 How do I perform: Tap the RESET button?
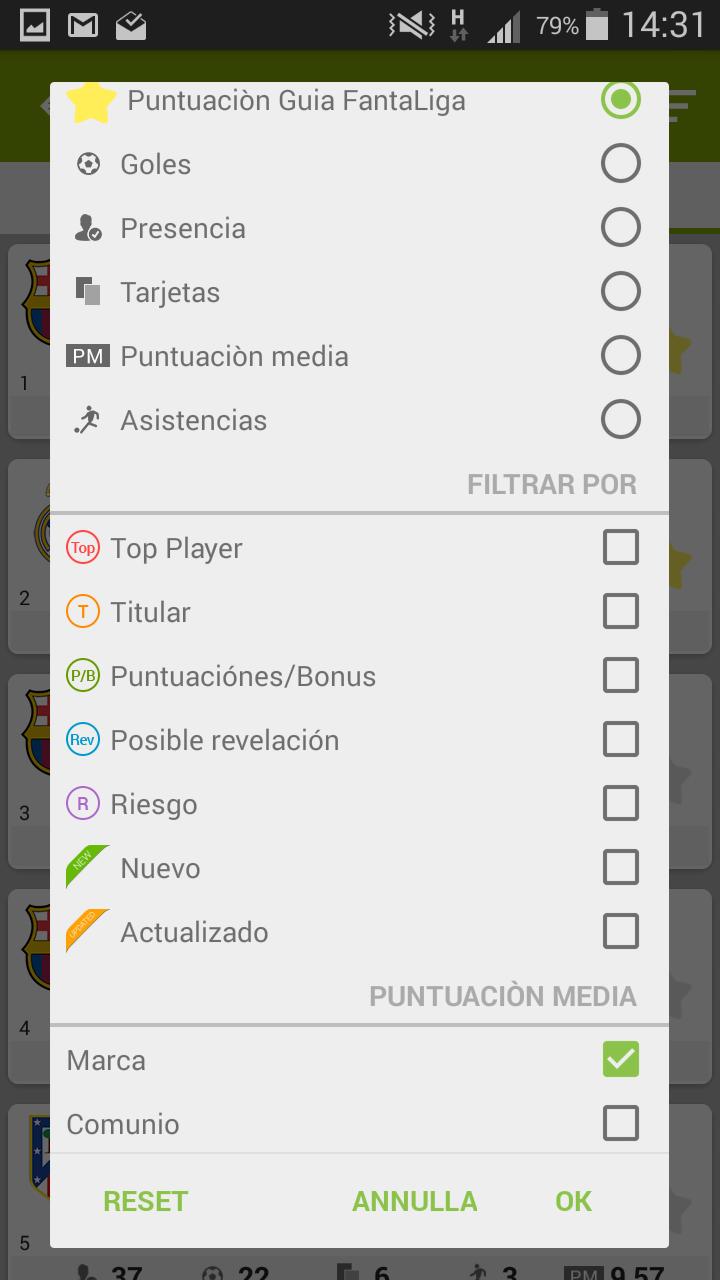tap(146, 1201)
